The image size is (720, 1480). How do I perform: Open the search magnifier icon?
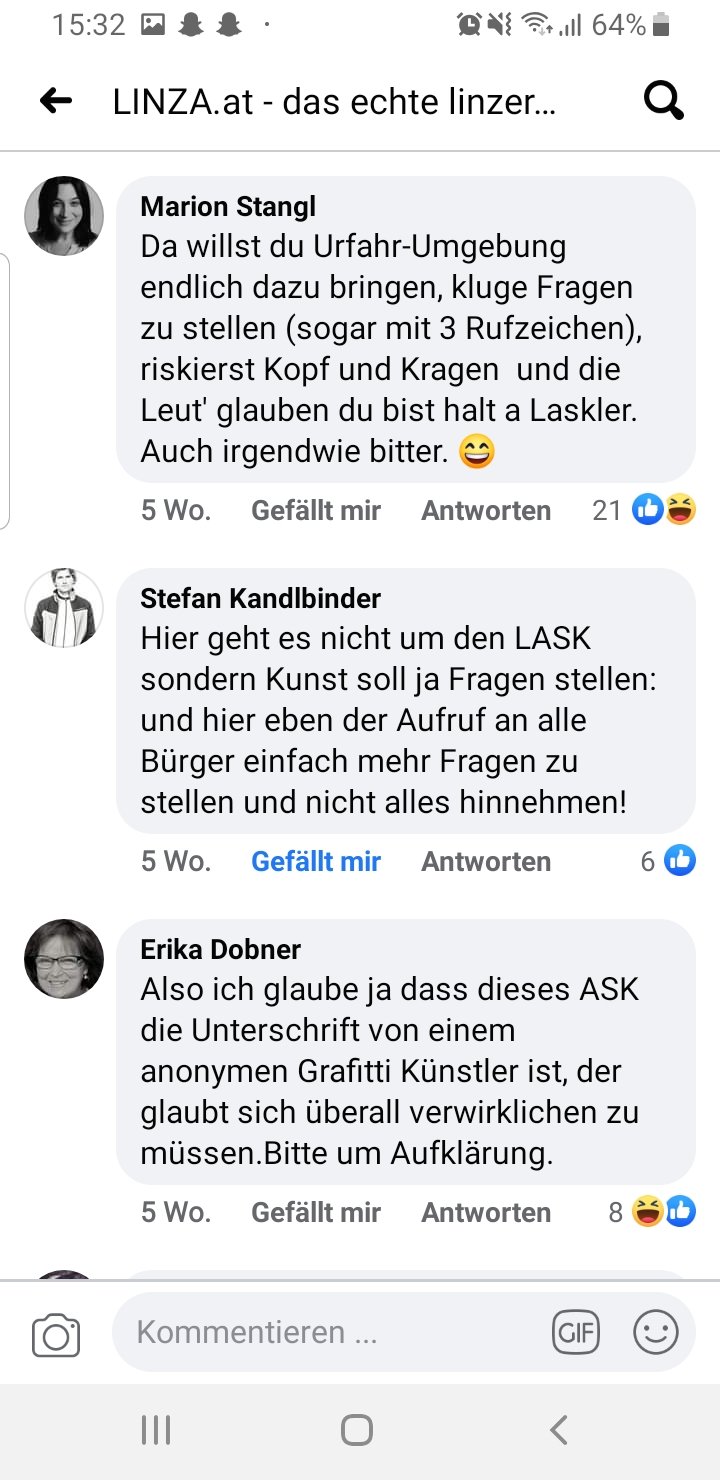click(x=663, y=101)
